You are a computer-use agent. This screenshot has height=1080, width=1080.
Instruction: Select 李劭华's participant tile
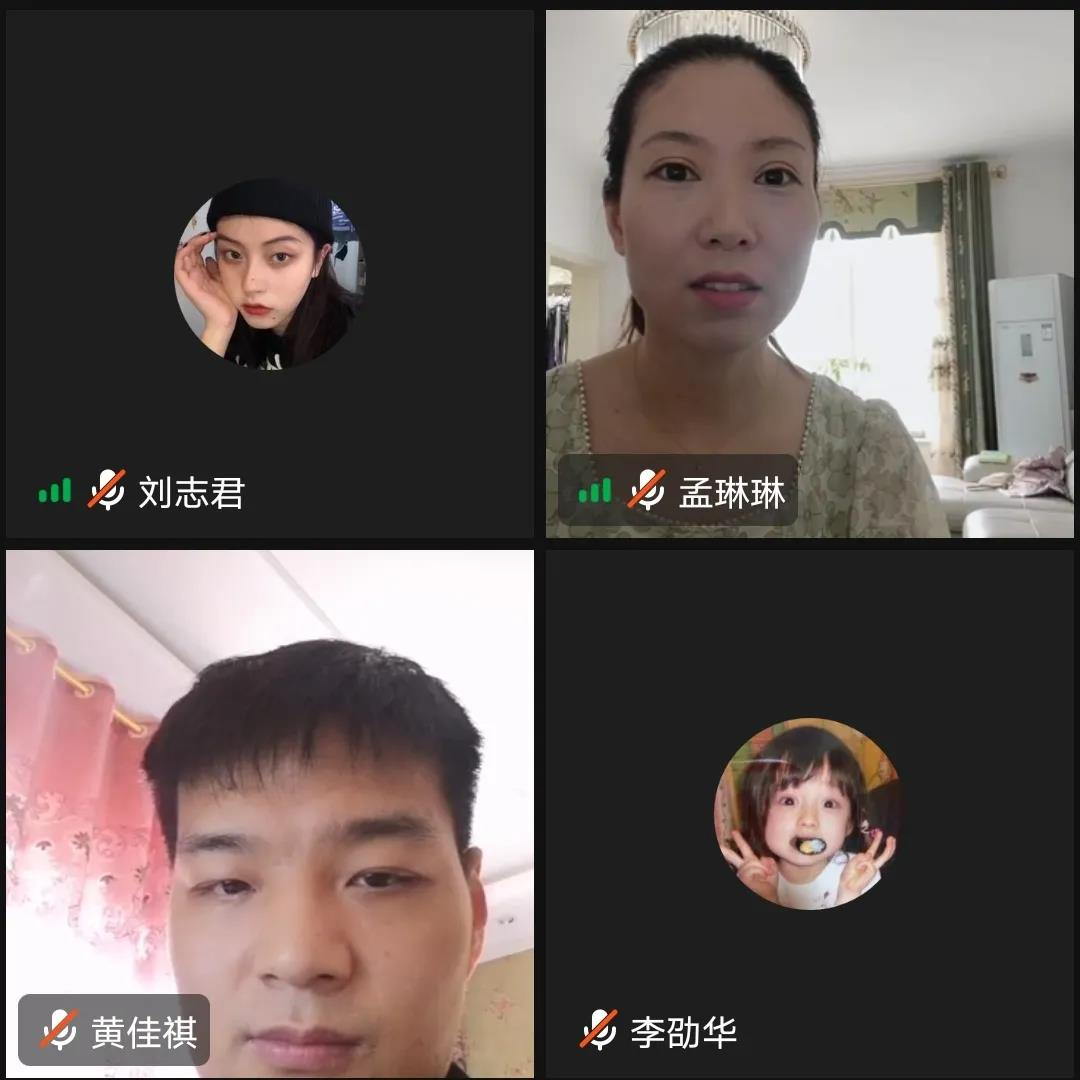pyautogui.click(x=810, y=813)
